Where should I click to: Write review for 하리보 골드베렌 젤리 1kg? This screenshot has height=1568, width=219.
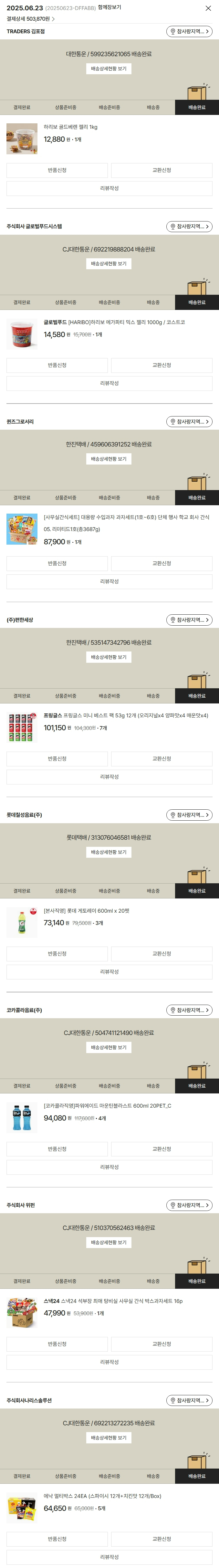(109, 189)
